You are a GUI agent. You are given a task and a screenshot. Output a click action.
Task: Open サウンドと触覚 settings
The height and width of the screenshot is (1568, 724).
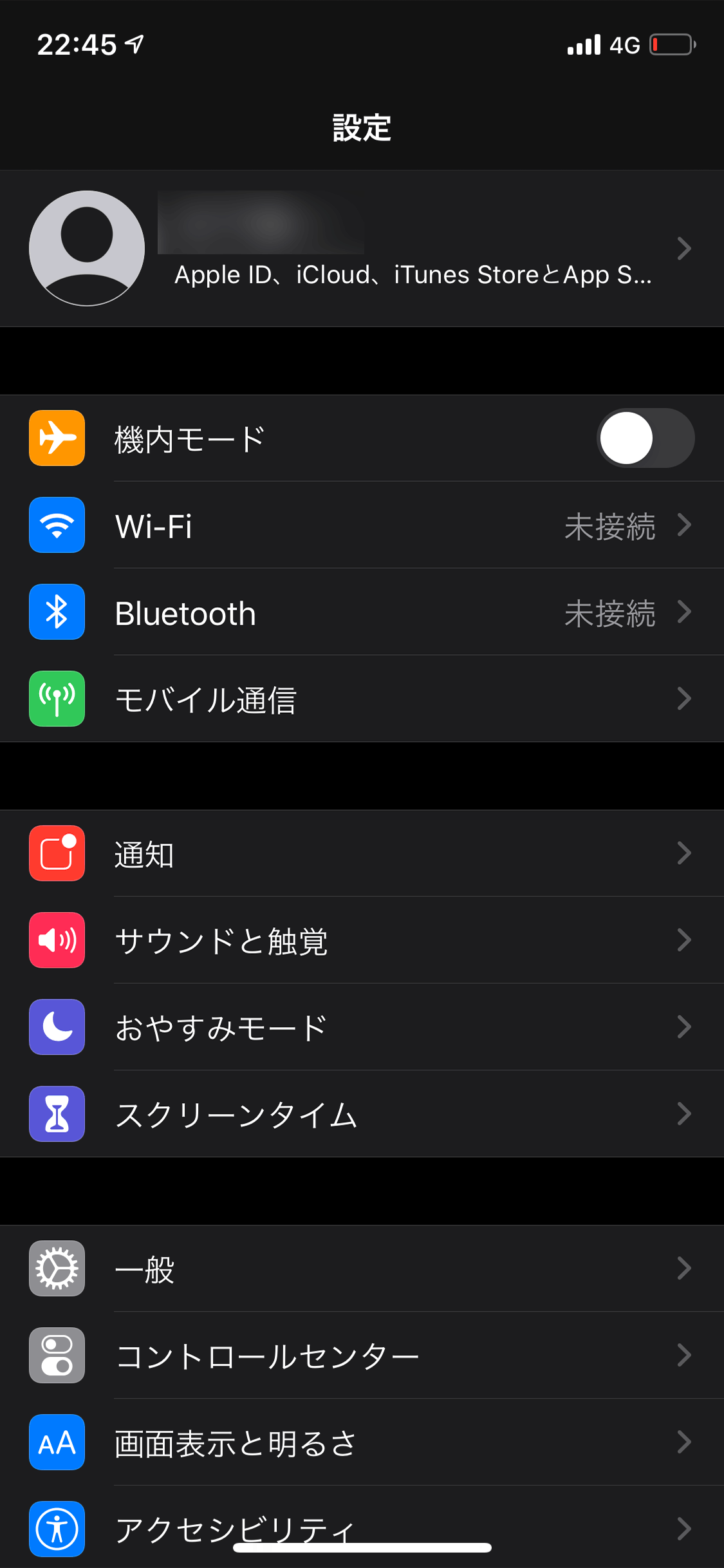[362, 941]
